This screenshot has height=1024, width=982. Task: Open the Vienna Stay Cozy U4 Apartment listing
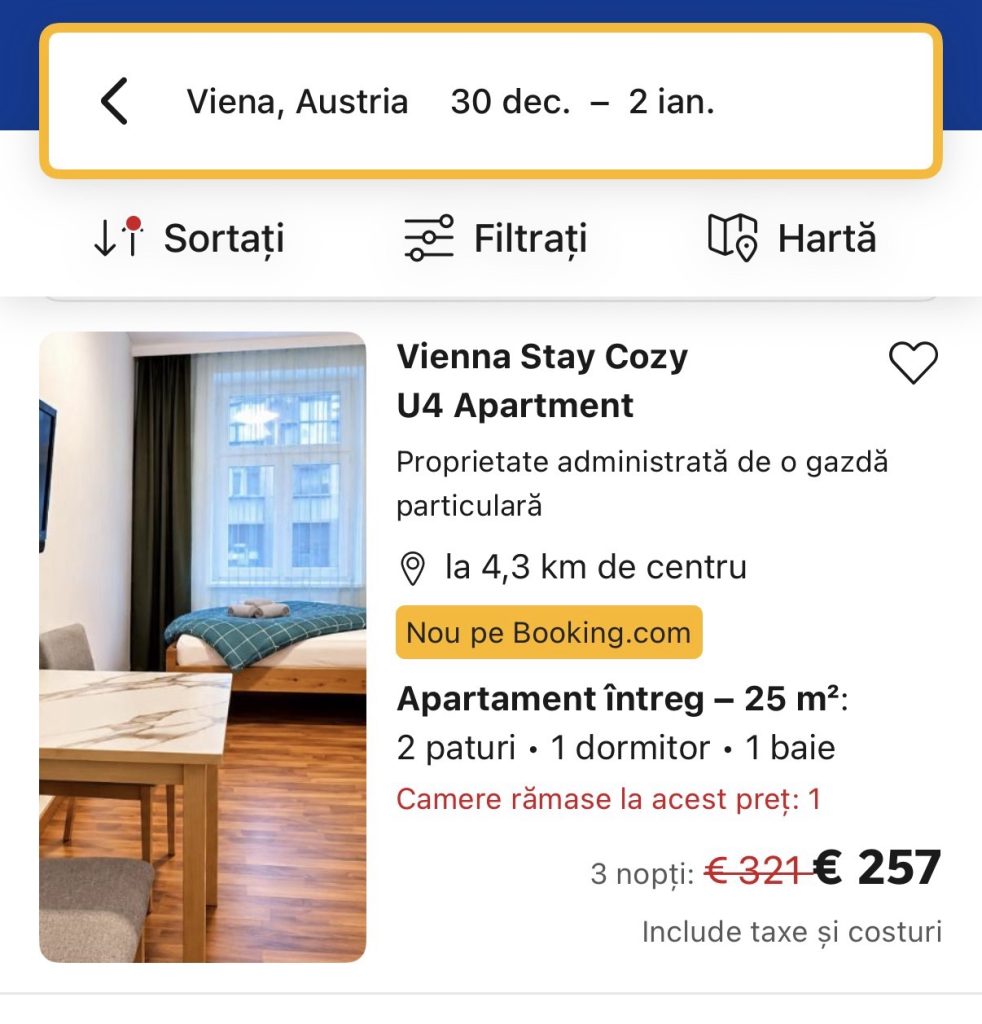click(x=542, y=381)
